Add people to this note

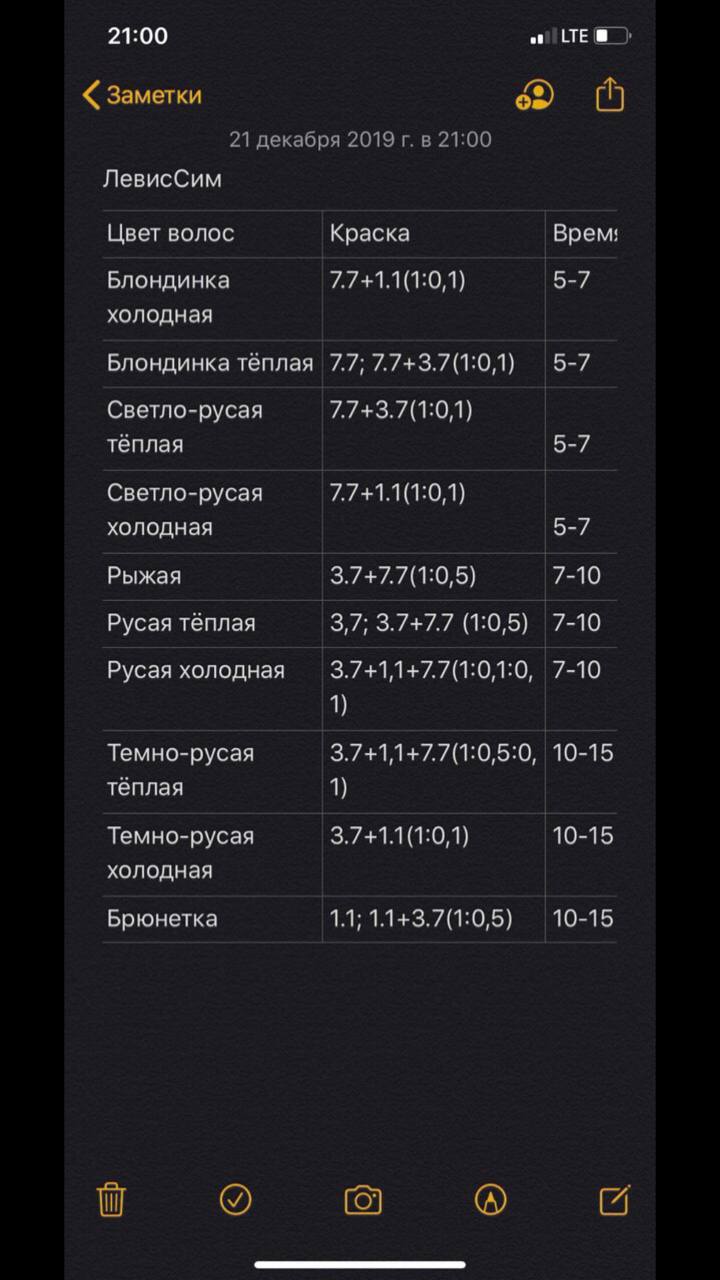(x=535, y=95)
